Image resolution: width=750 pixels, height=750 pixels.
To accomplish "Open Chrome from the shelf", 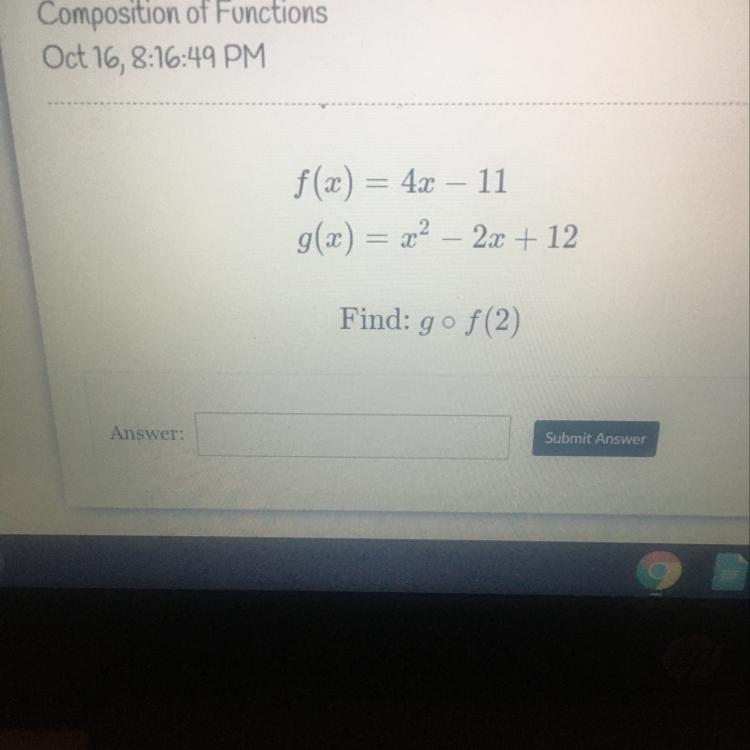I will tap(659, 573).
